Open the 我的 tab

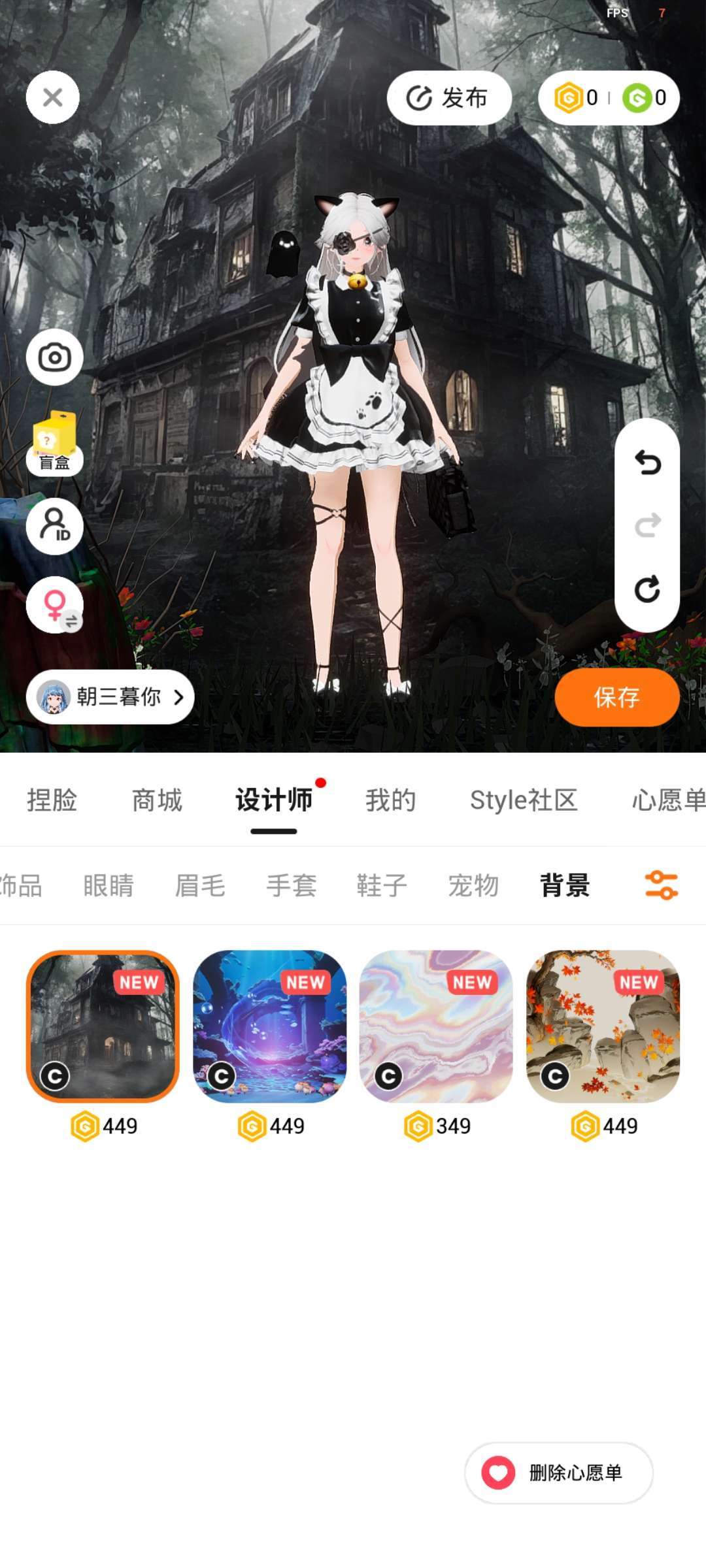click(390, 800)
